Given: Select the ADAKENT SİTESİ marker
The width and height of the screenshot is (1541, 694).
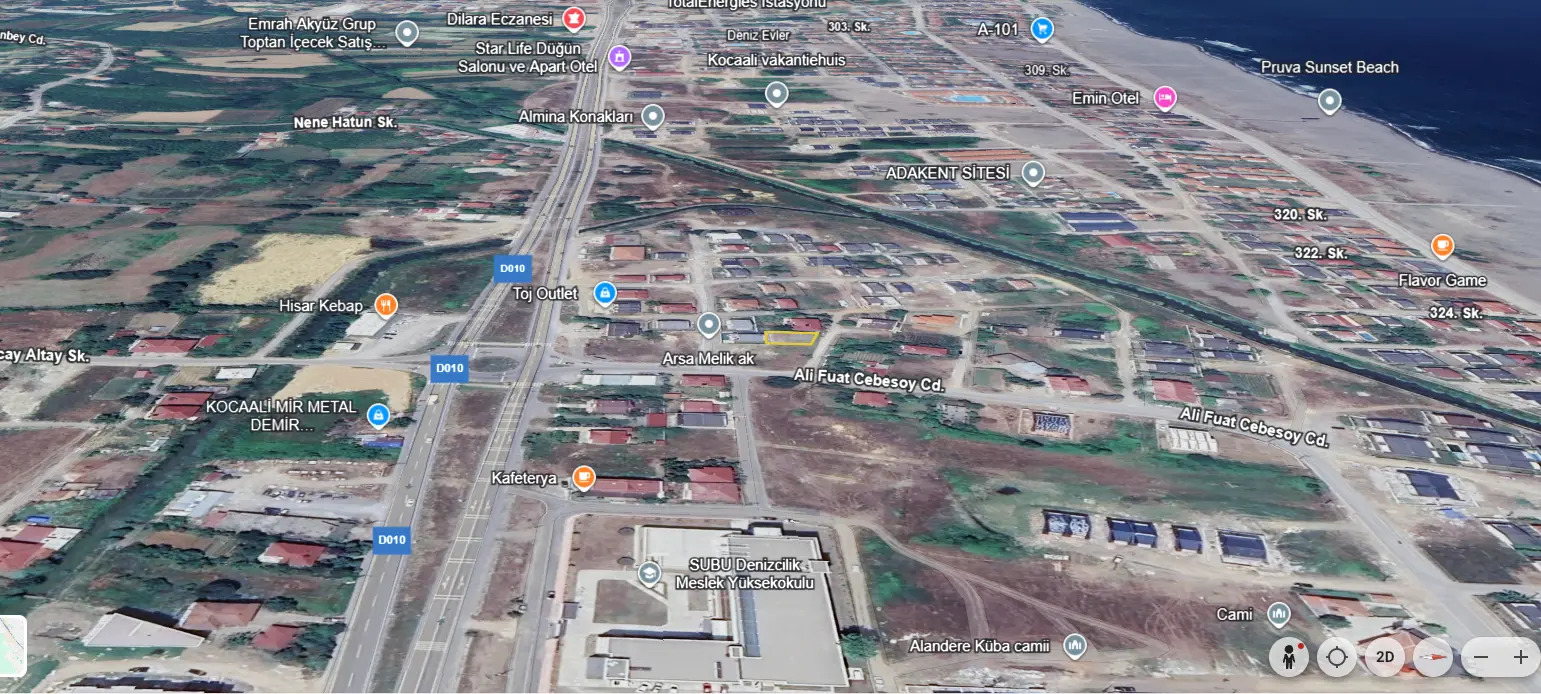Looking at the screenshot, I should click(1033, 173).
